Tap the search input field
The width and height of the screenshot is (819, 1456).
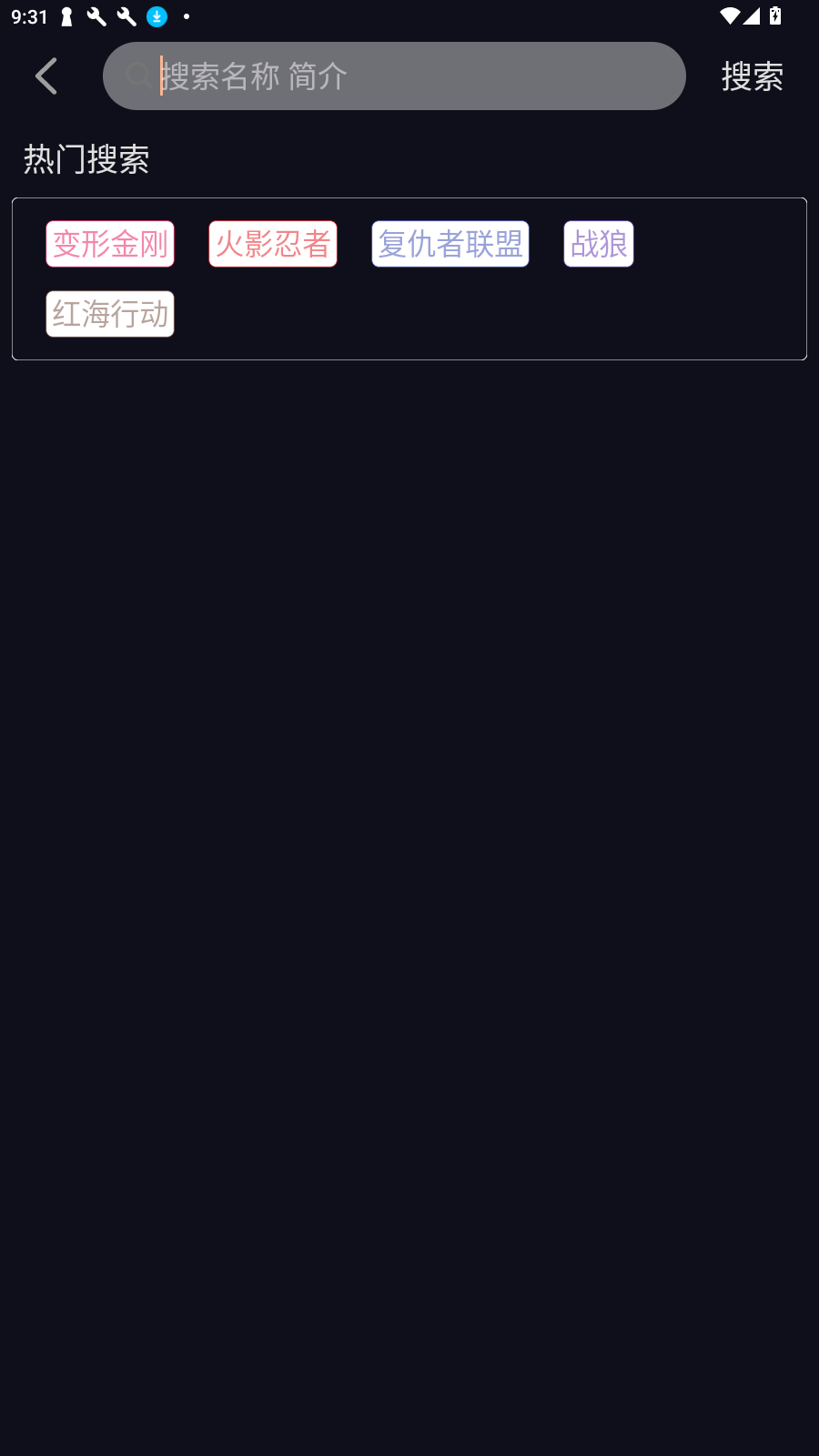coord(394,76)
